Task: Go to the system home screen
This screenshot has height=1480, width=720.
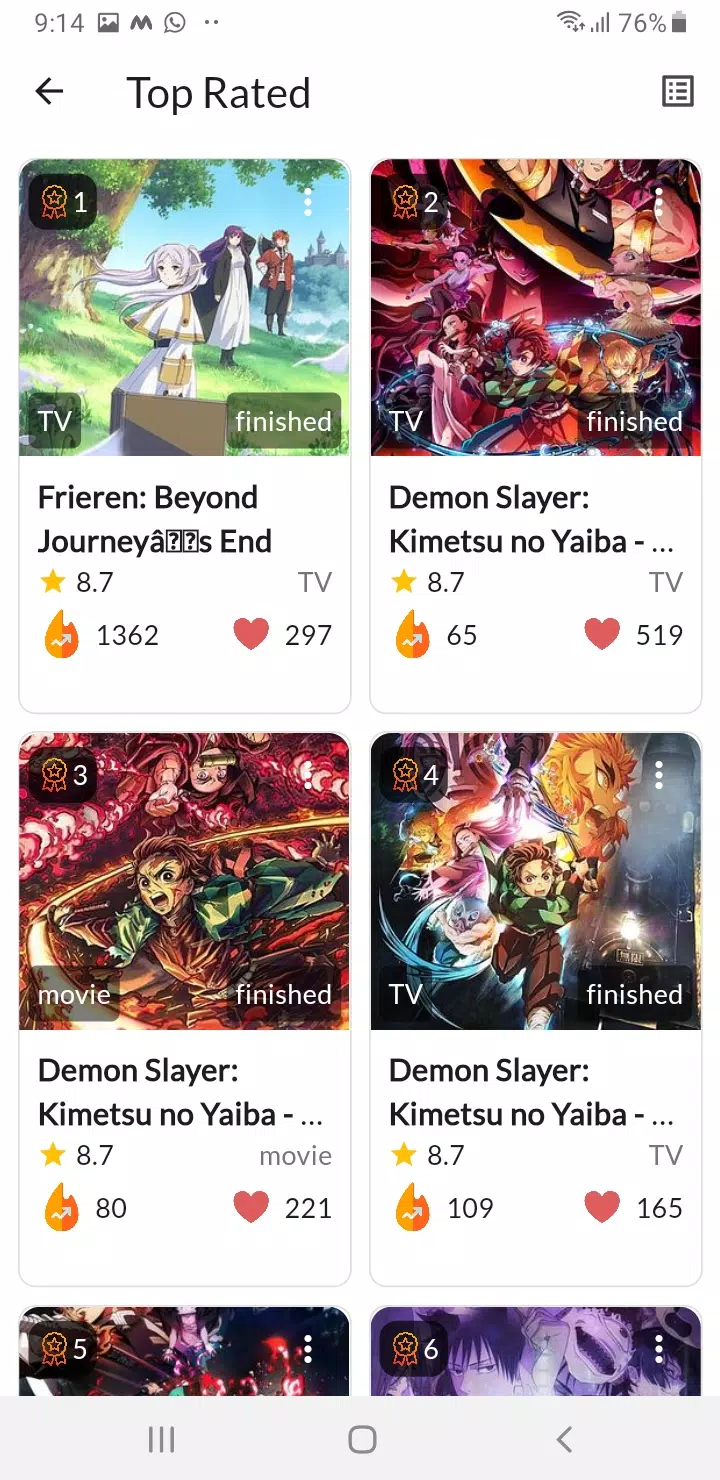Action: tap(362, 1439)
